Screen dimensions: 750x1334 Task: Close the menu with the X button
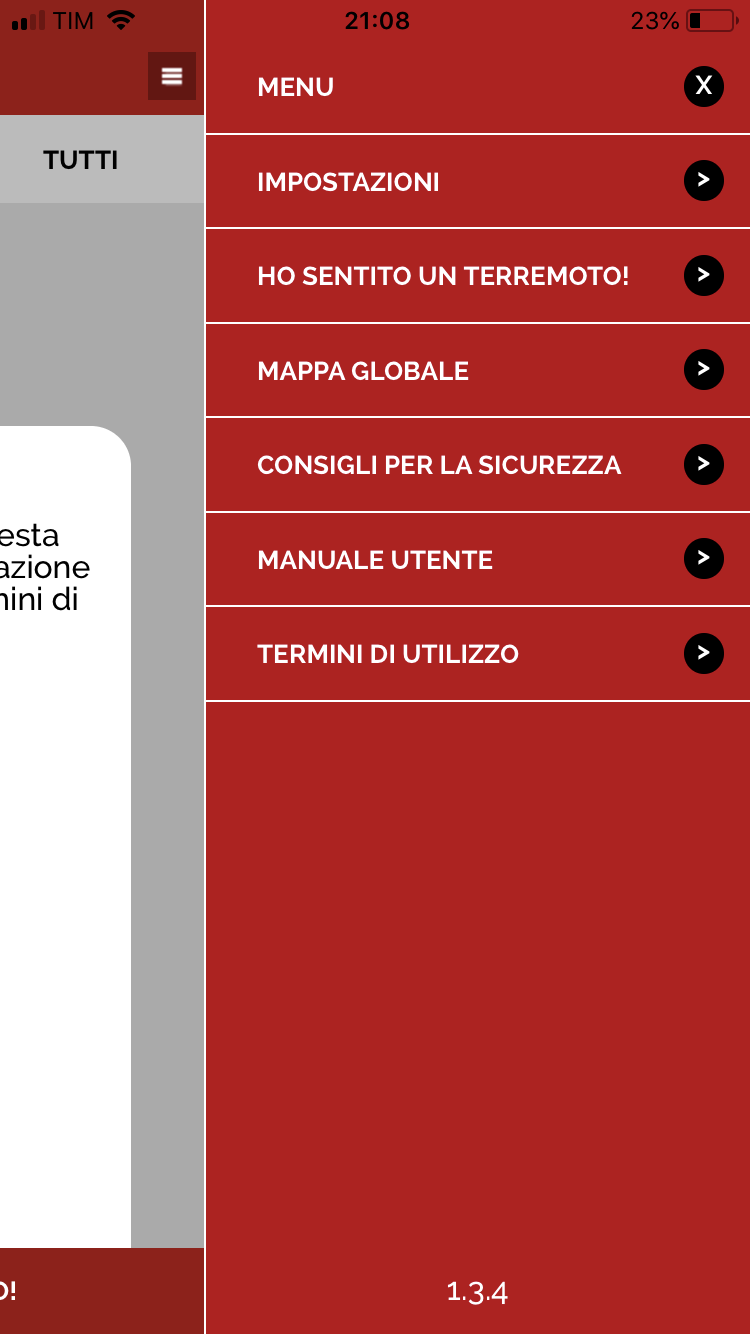pyautogui.click(x=703, y=87)
